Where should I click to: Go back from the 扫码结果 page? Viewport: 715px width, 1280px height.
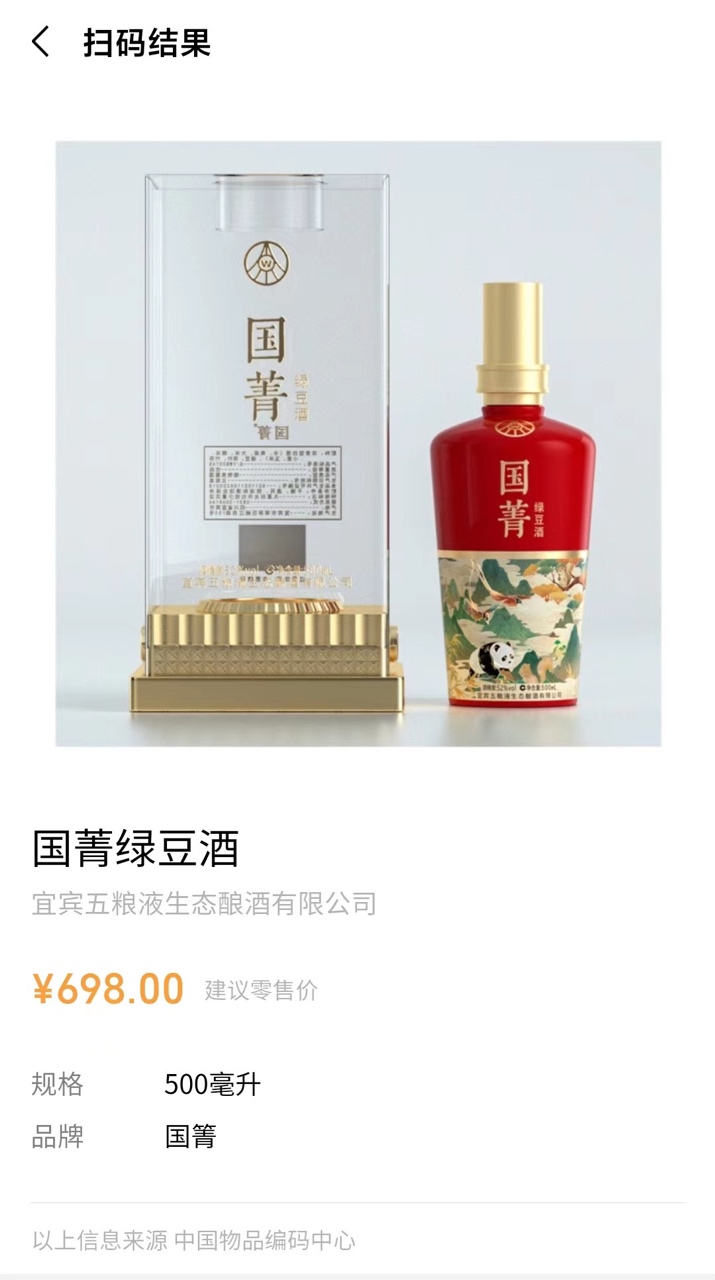click(x=40, y=43)
